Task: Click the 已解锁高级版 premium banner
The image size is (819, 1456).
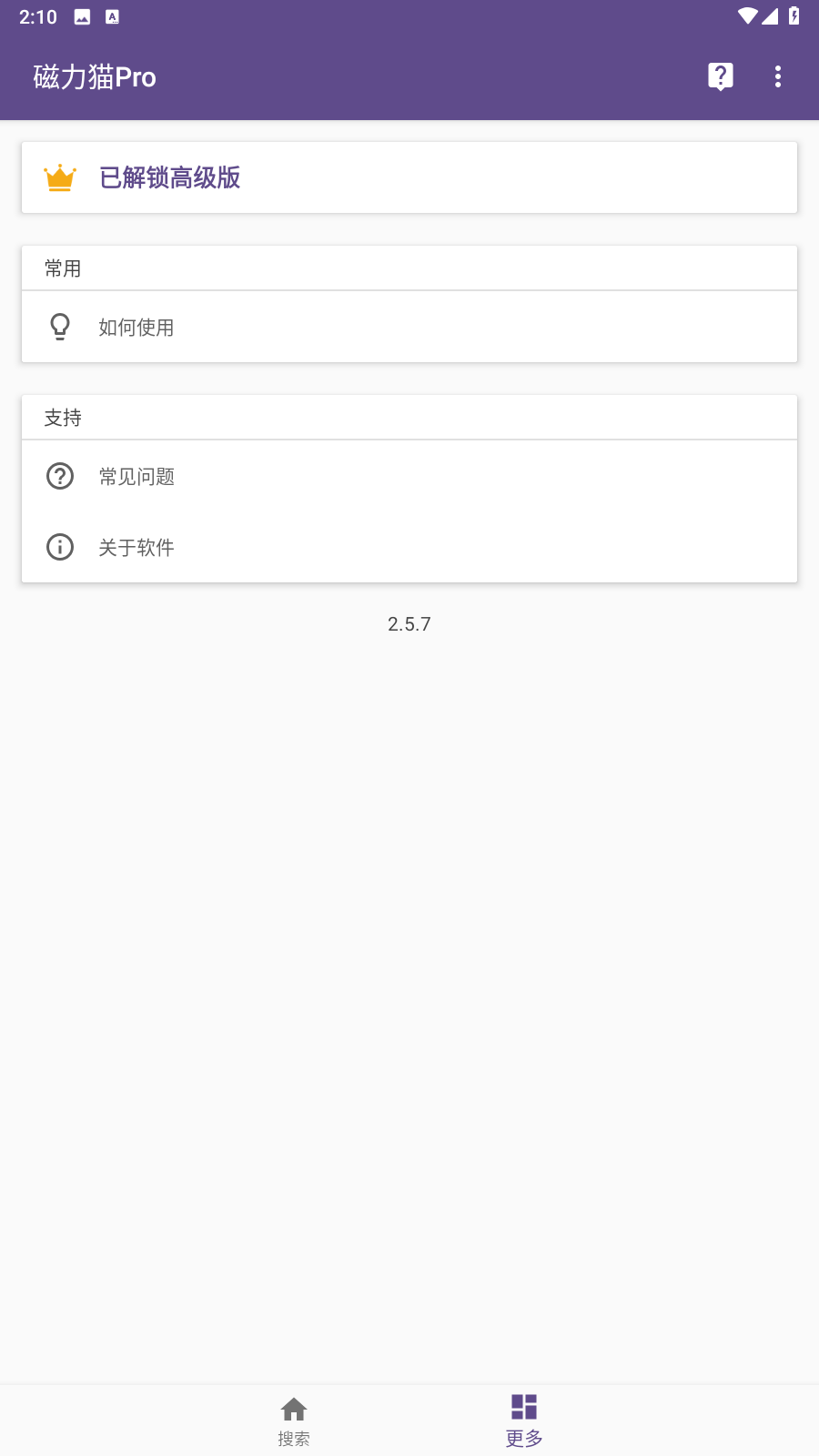Action: 409,177
